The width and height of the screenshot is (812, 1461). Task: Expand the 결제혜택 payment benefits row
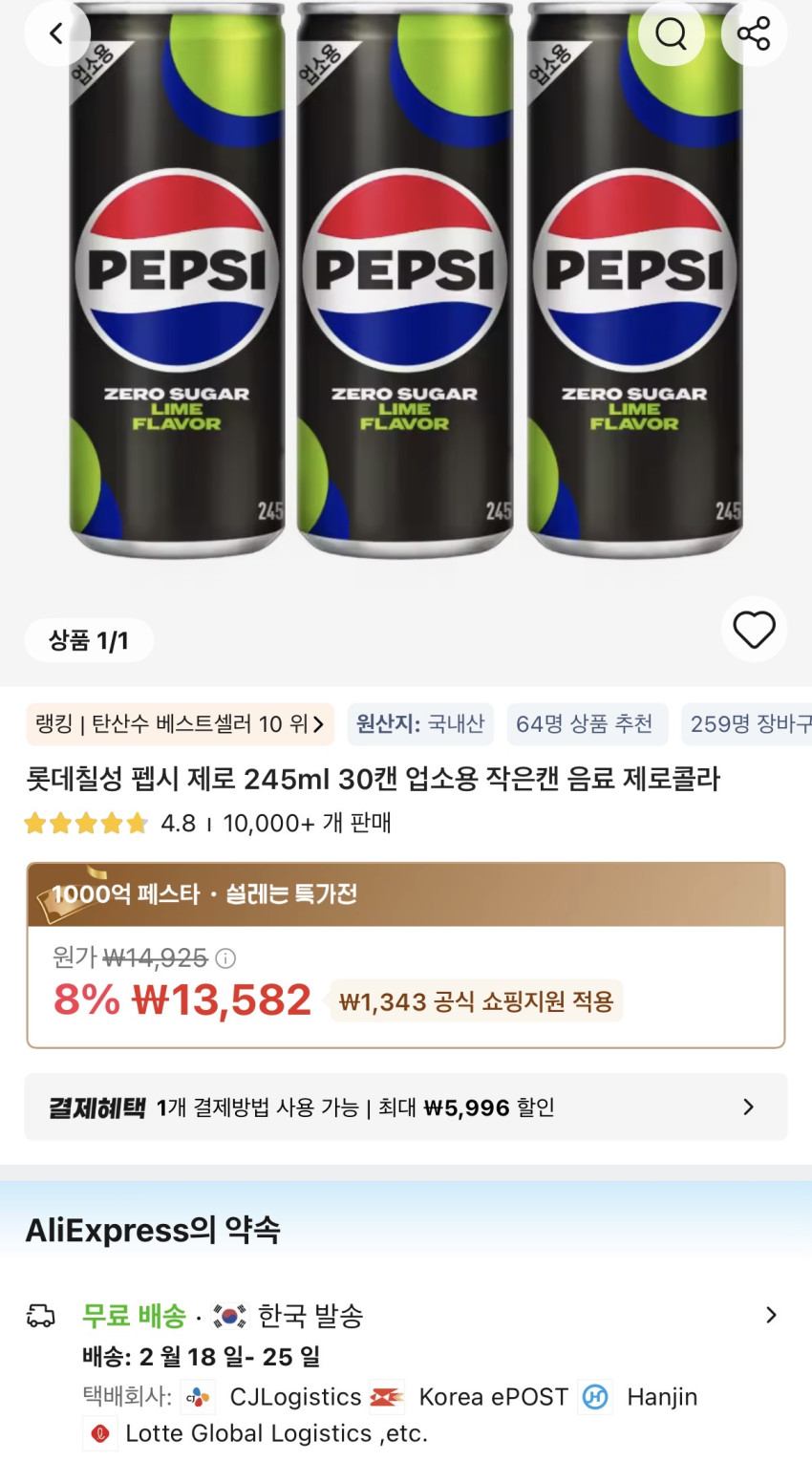click(x=405, y=1107)
